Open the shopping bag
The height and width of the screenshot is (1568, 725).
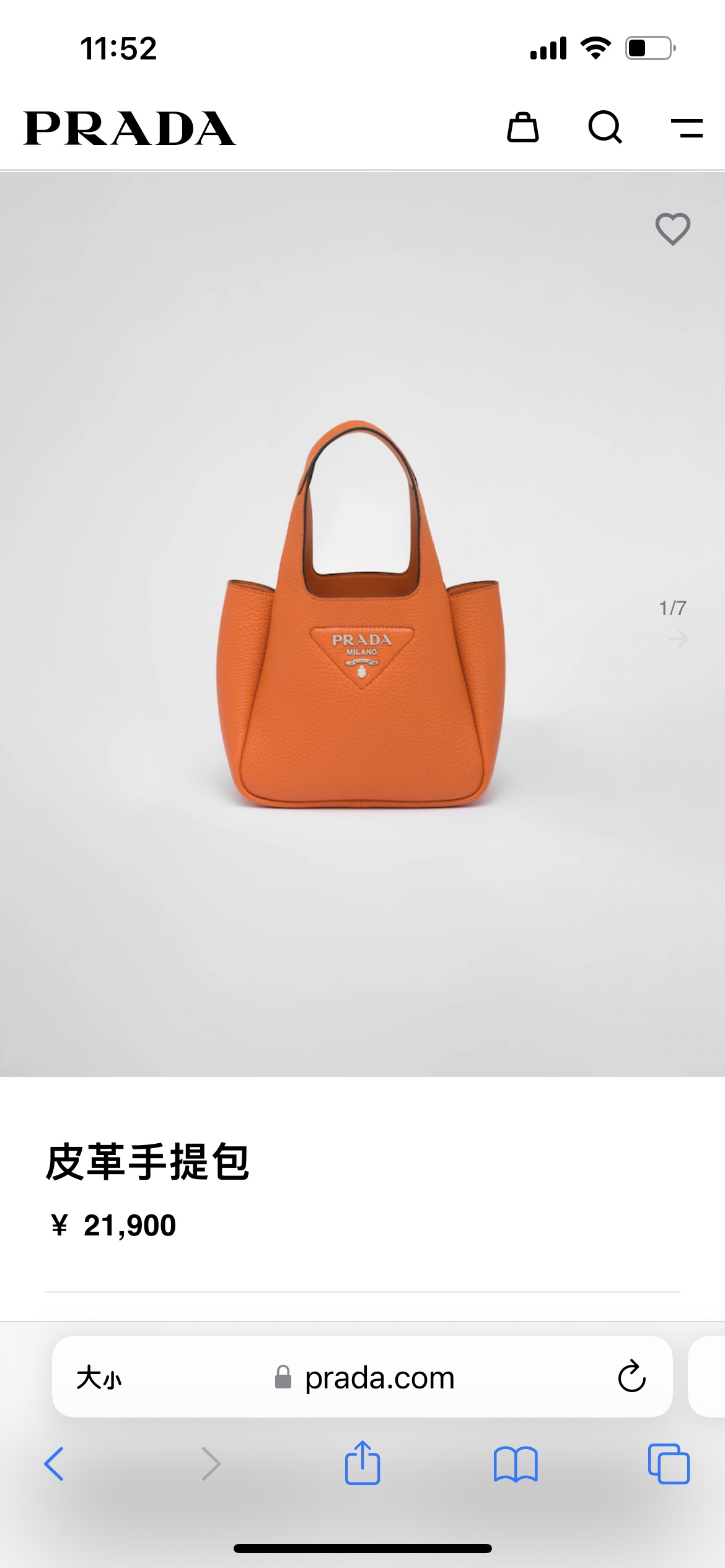(523, 128)
